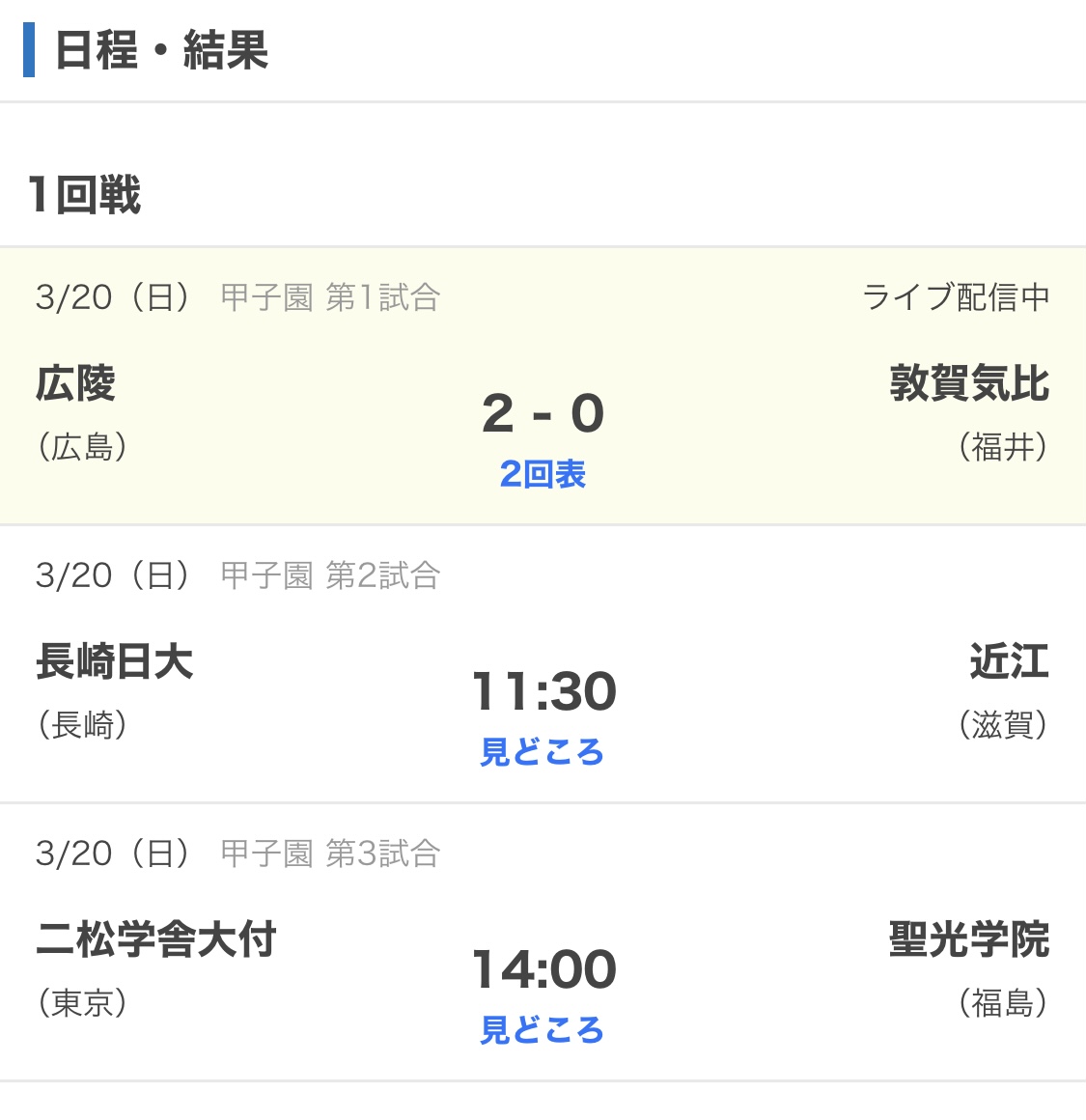View the 2 - 0 live score details

543,415
